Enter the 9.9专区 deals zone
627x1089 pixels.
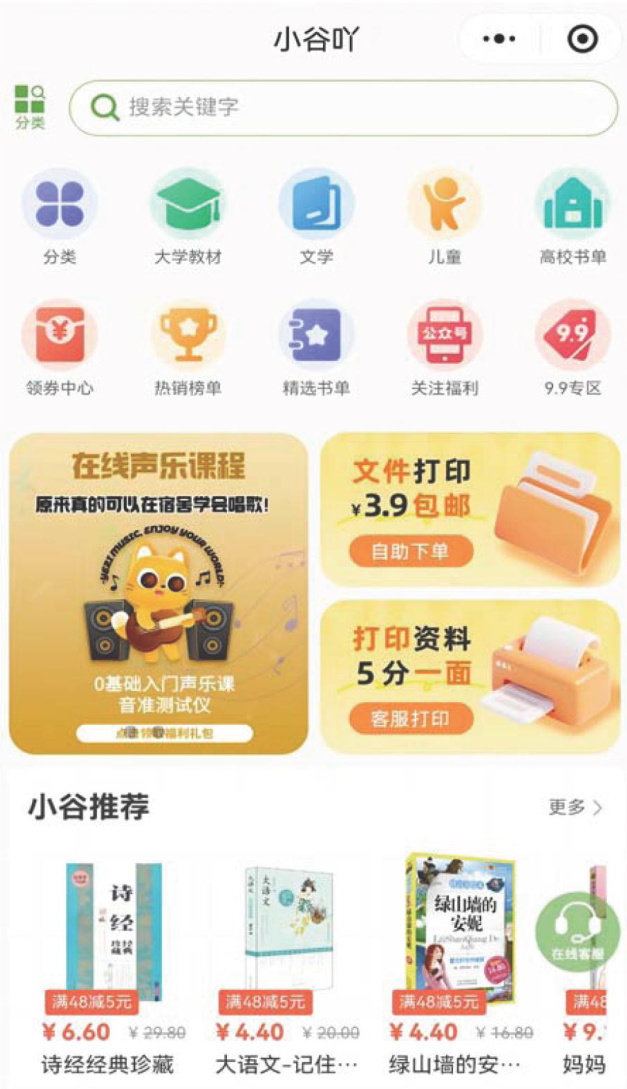tap(572, 348)
